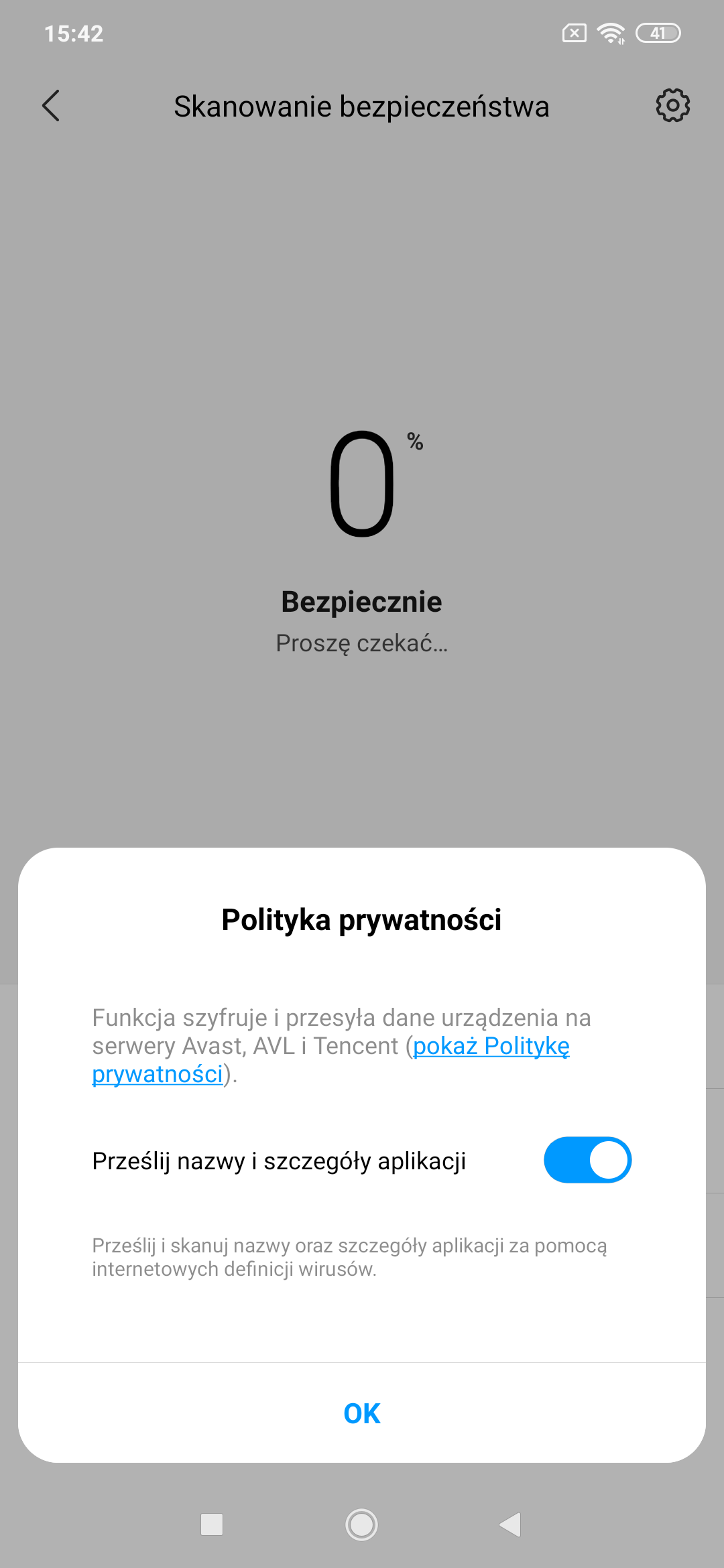Image resolution: width=724 pixels, height=1568 pixels.
Task: Open security scan settings gear
Action: 672,105
